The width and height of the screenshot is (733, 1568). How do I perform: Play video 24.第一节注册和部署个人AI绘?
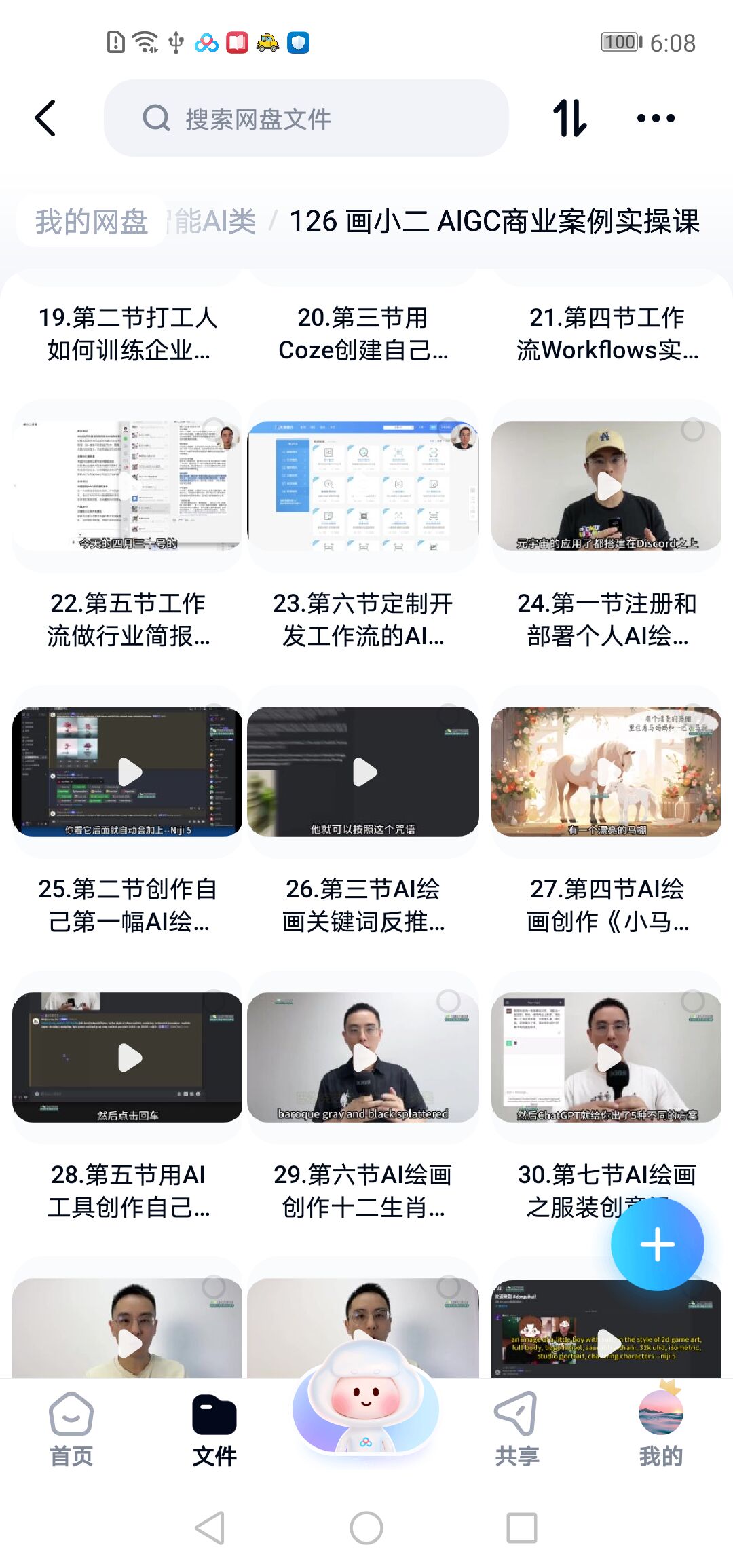pos(607,485)
